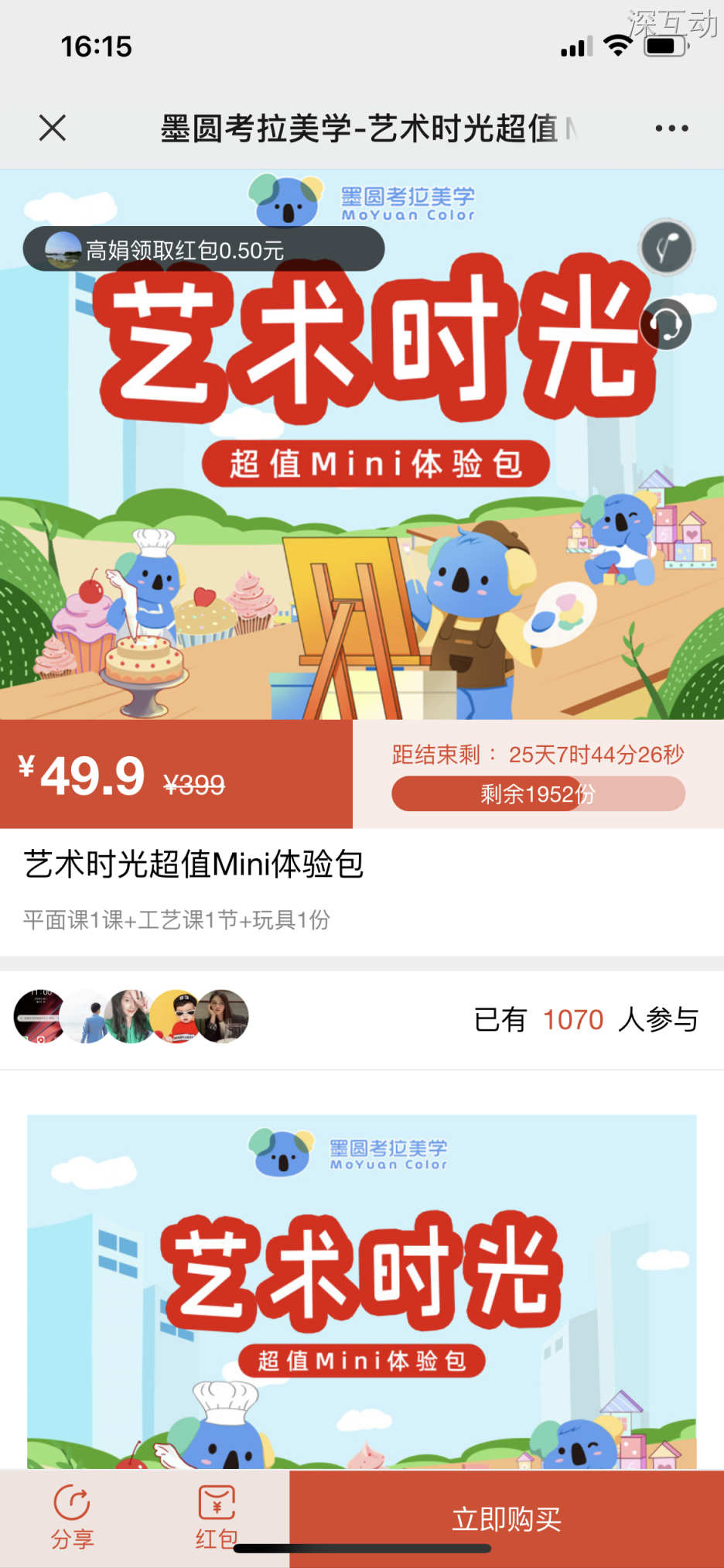Viewport: 724px width, 1568px height.
Task: Contact customer service via headset icon
Action: click(x=666, y=324)
